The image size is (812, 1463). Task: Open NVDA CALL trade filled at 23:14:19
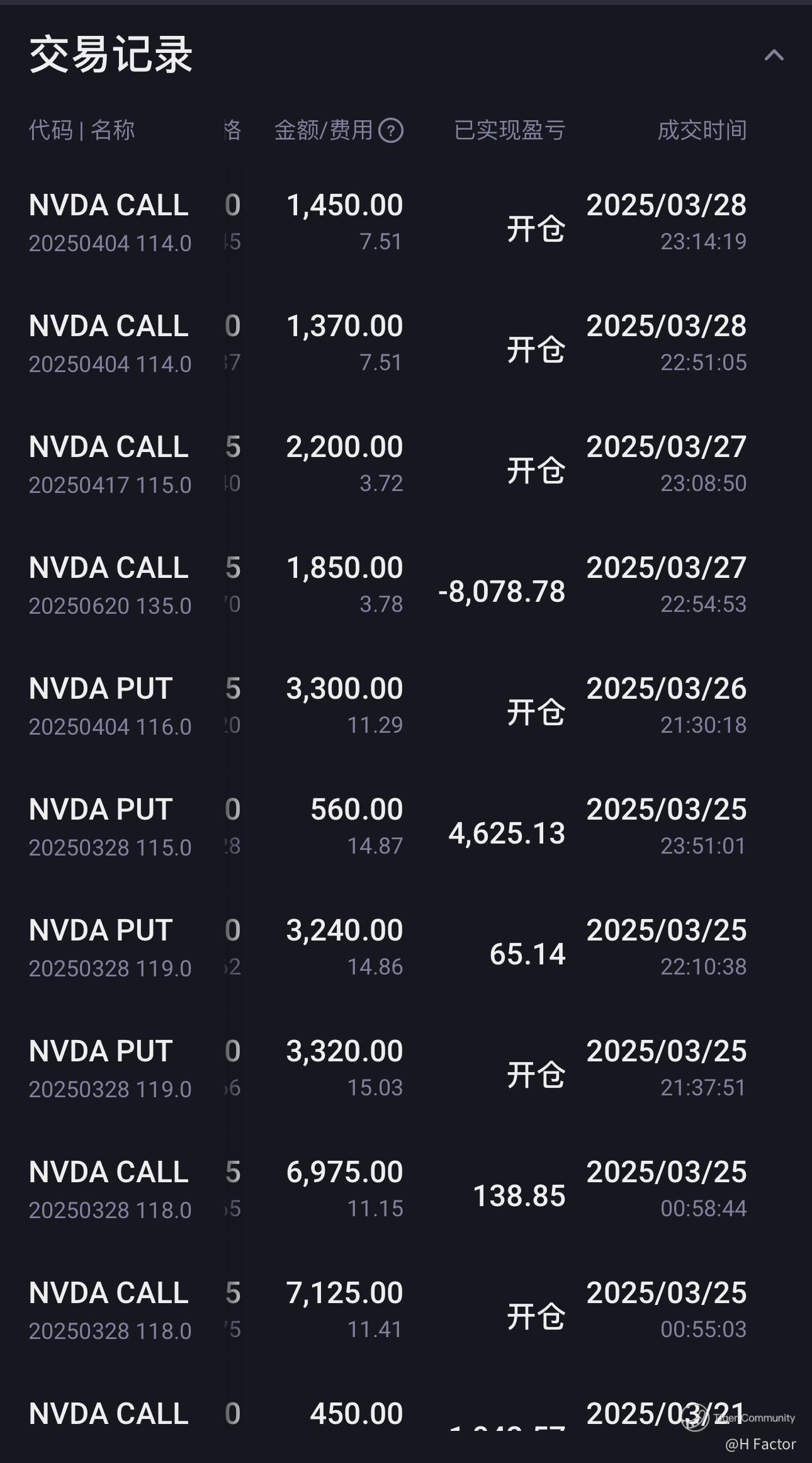(387, 223)
